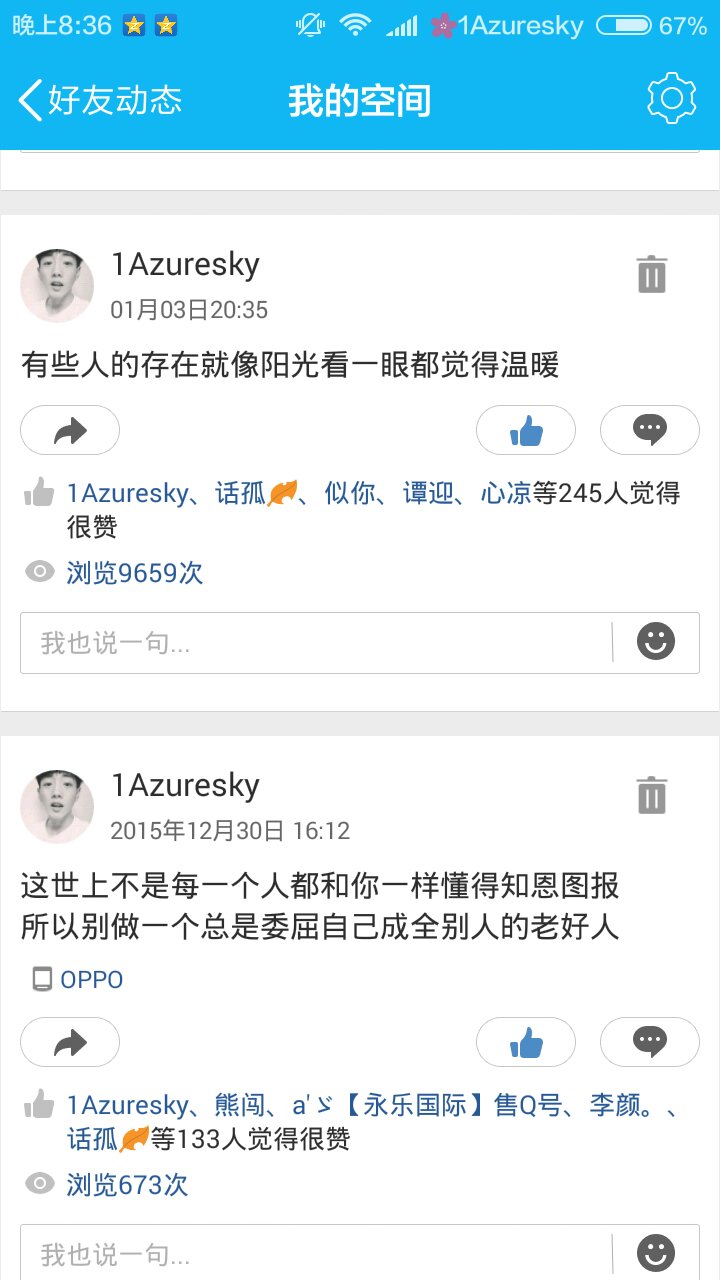Open the OPPO device link
Screen dimensions: 720x1280
(90, 980)
